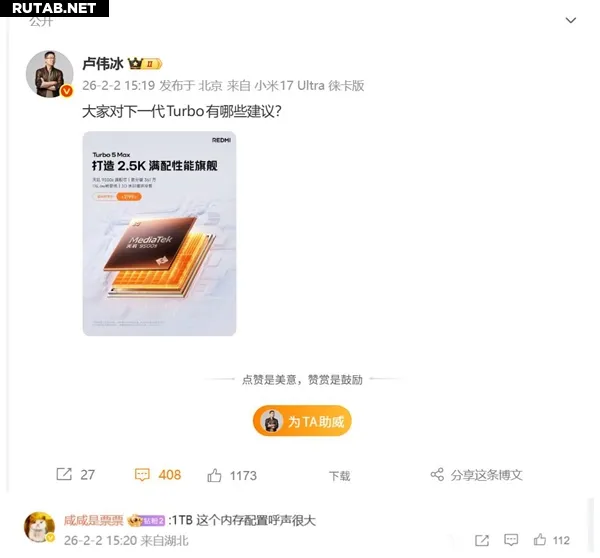
Task: View the 卢伟冰 username profile link
Action: tap(102, 64)
